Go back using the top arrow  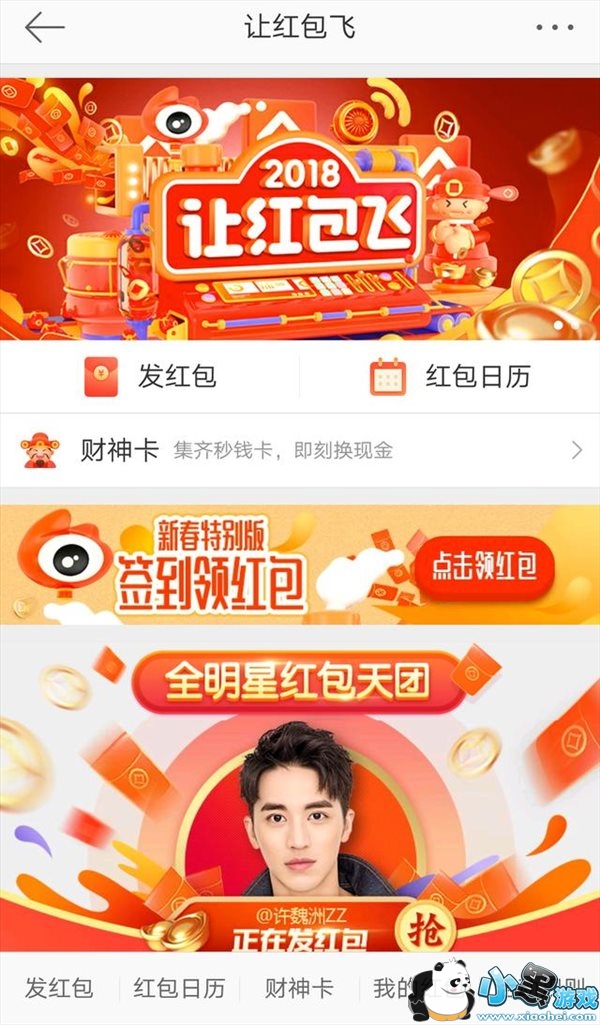coord(44,27)
